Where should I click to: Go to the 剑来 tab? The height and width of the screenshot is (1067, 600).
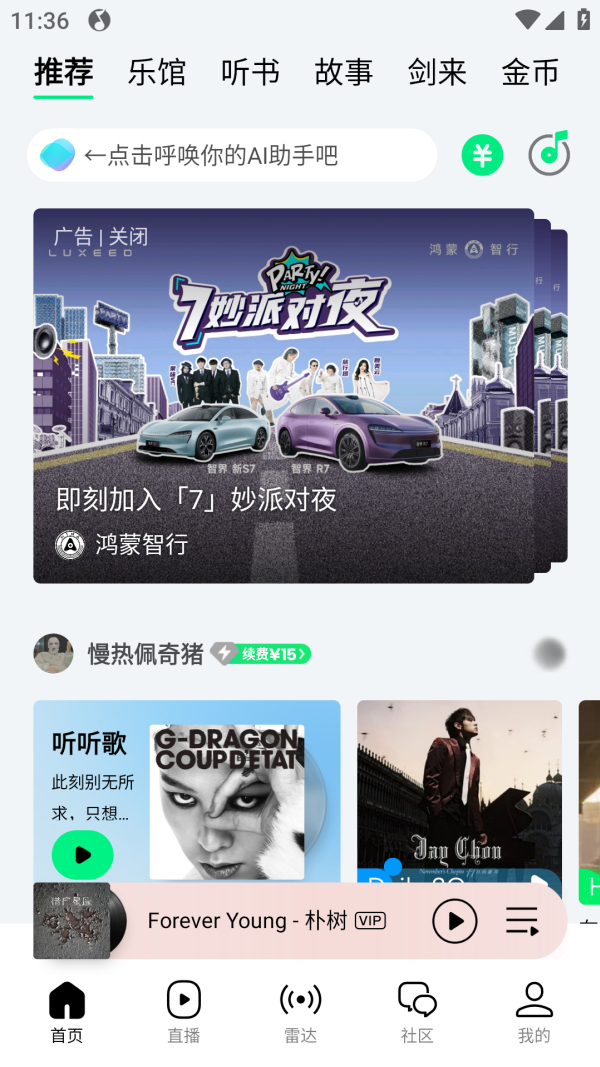click(x=437, y=72)
